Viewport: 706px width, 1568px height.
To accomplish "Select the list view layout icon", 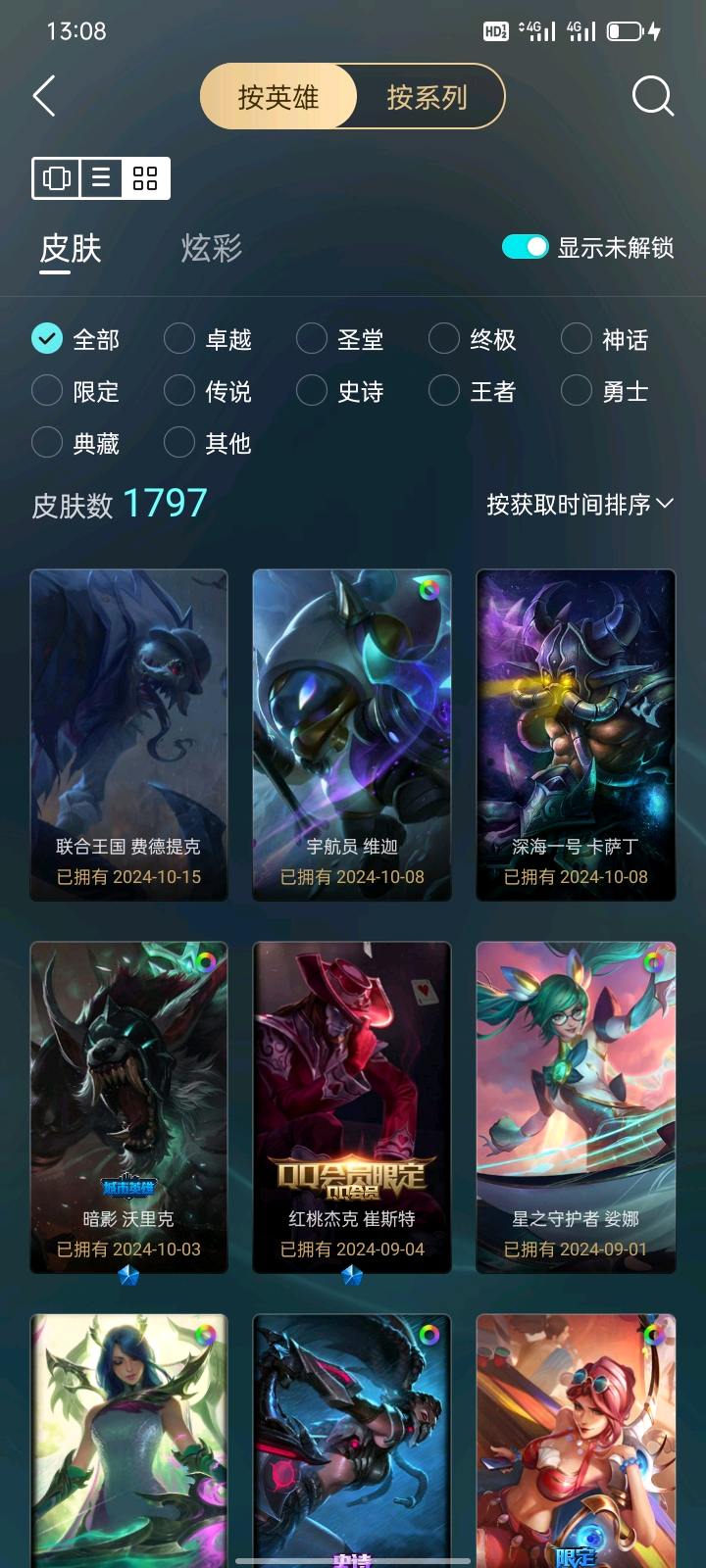I will click(101, 178).
